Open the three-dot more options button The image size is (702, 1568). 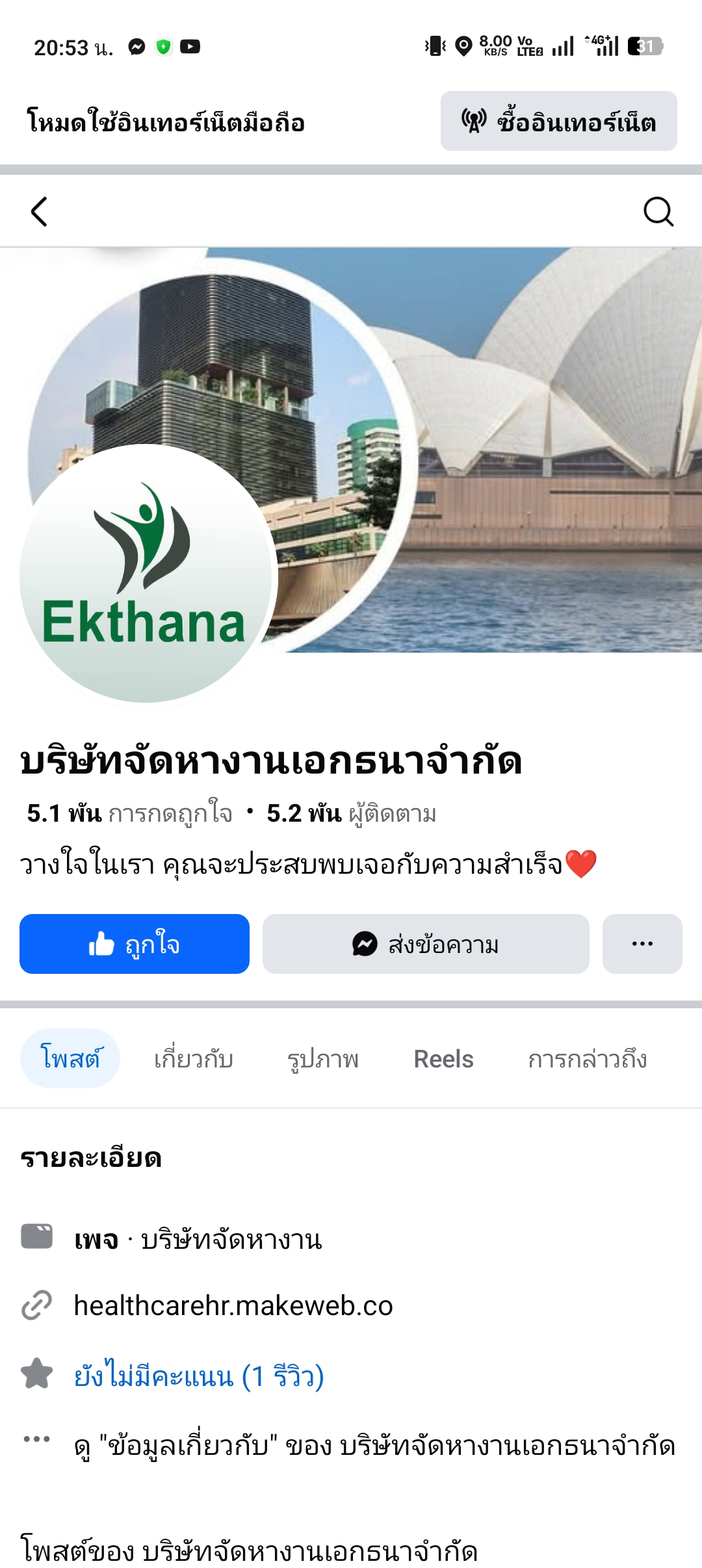point(642,944)
